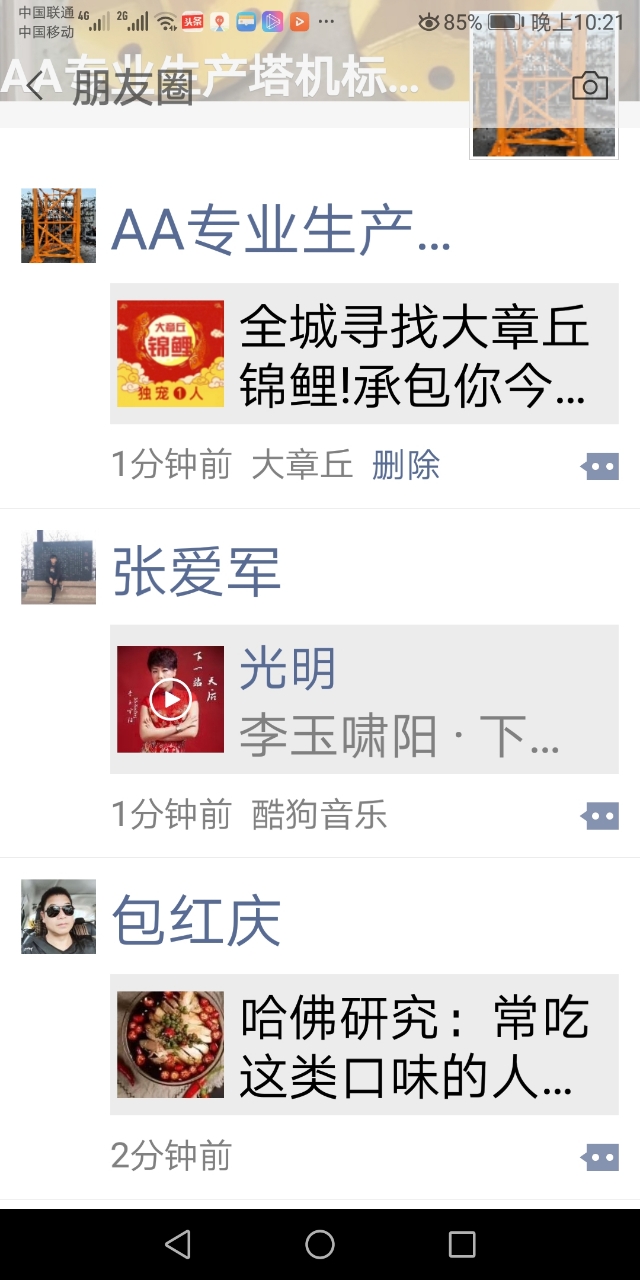
Task: Open AA专业生产's avatar
Action: 59,226
